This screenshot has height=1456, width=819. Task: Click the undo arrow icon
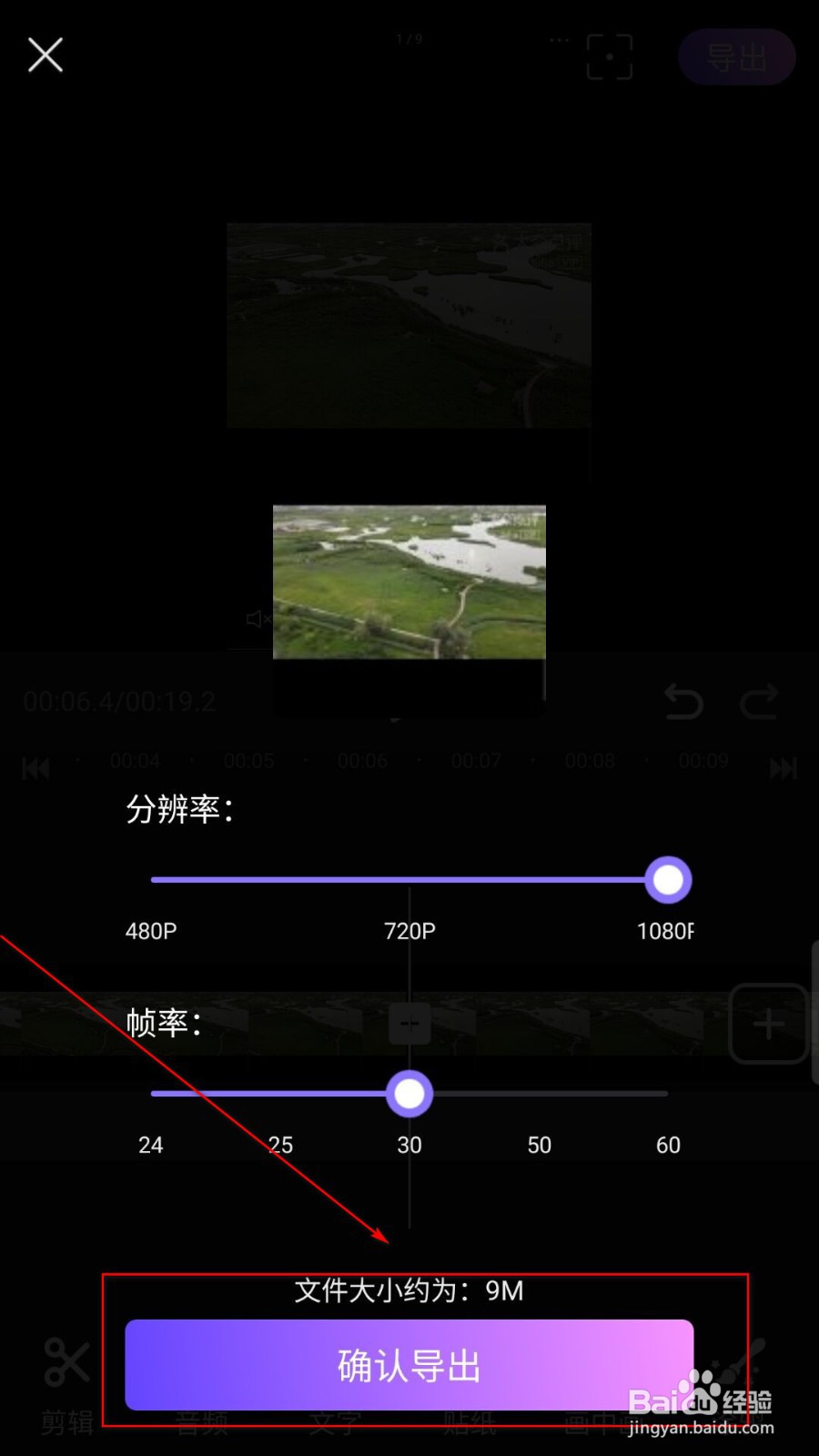click(684, 701)
